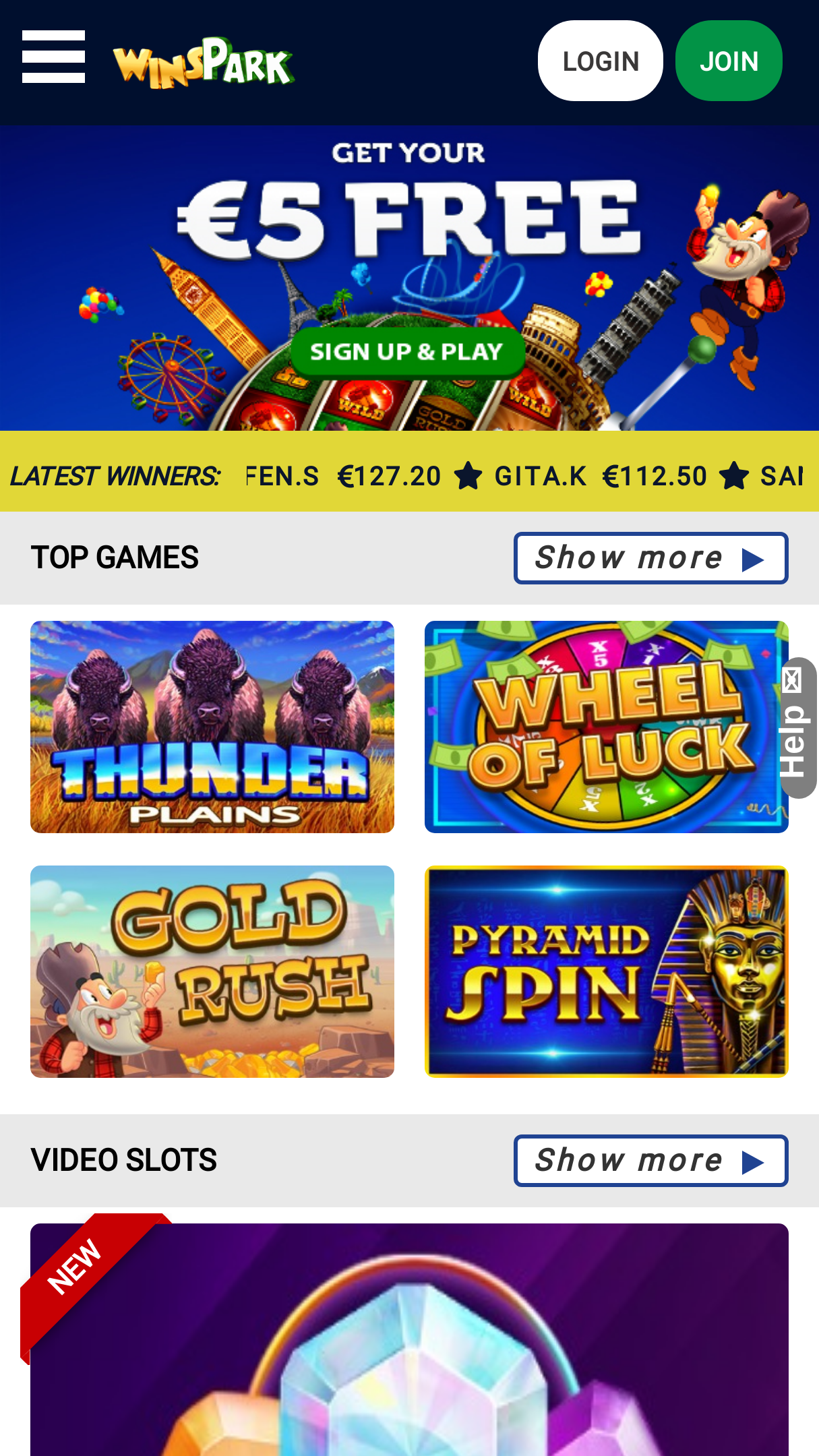Tap the LOGIN button
Image resolution: width=819 pixels, height=1456 pixels.
point(600,61)
